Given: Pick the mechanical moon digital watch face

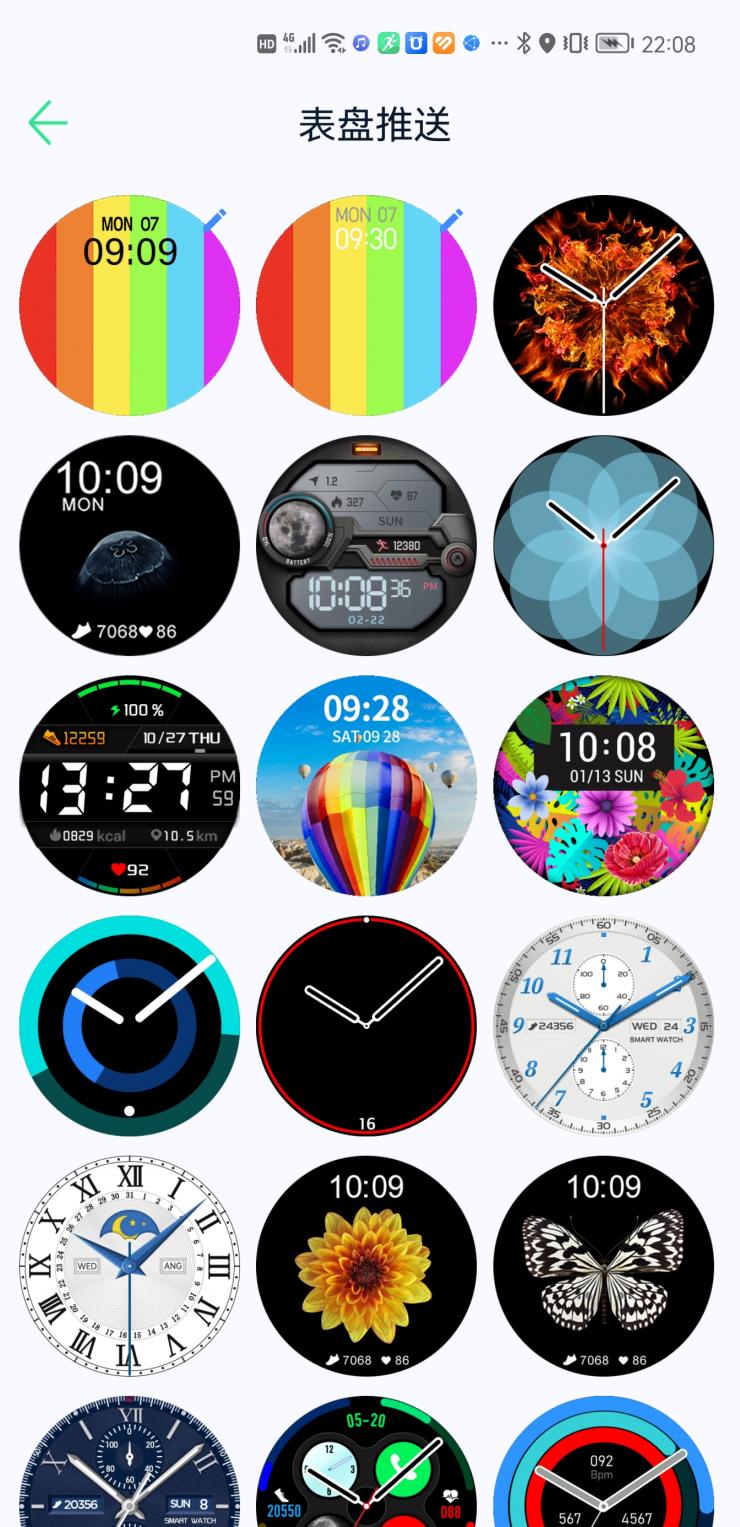Looking at the screenshot, I should click(367, 545).
